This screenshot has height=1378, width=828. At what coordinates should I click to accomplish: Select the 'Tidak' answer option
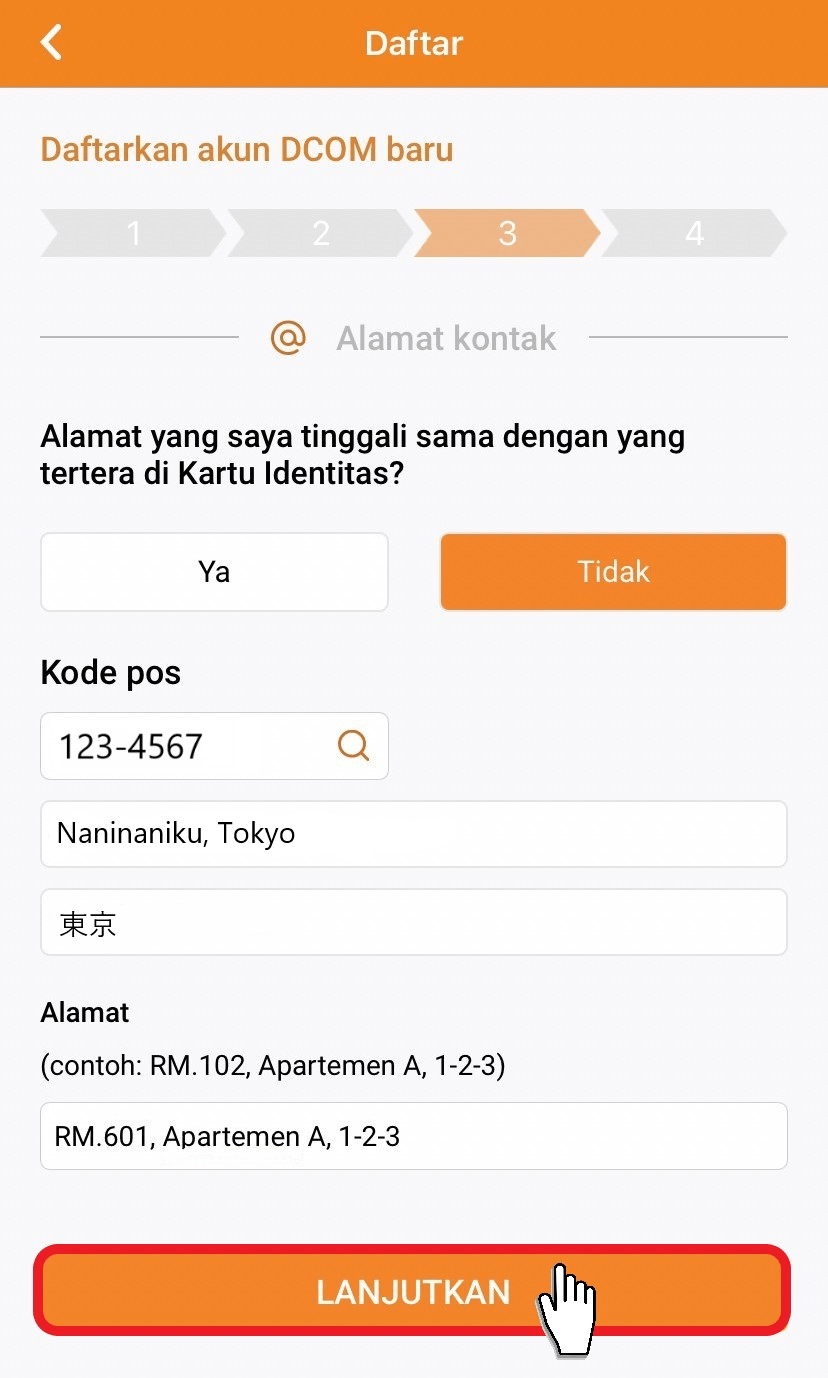[x=612, y=571]
